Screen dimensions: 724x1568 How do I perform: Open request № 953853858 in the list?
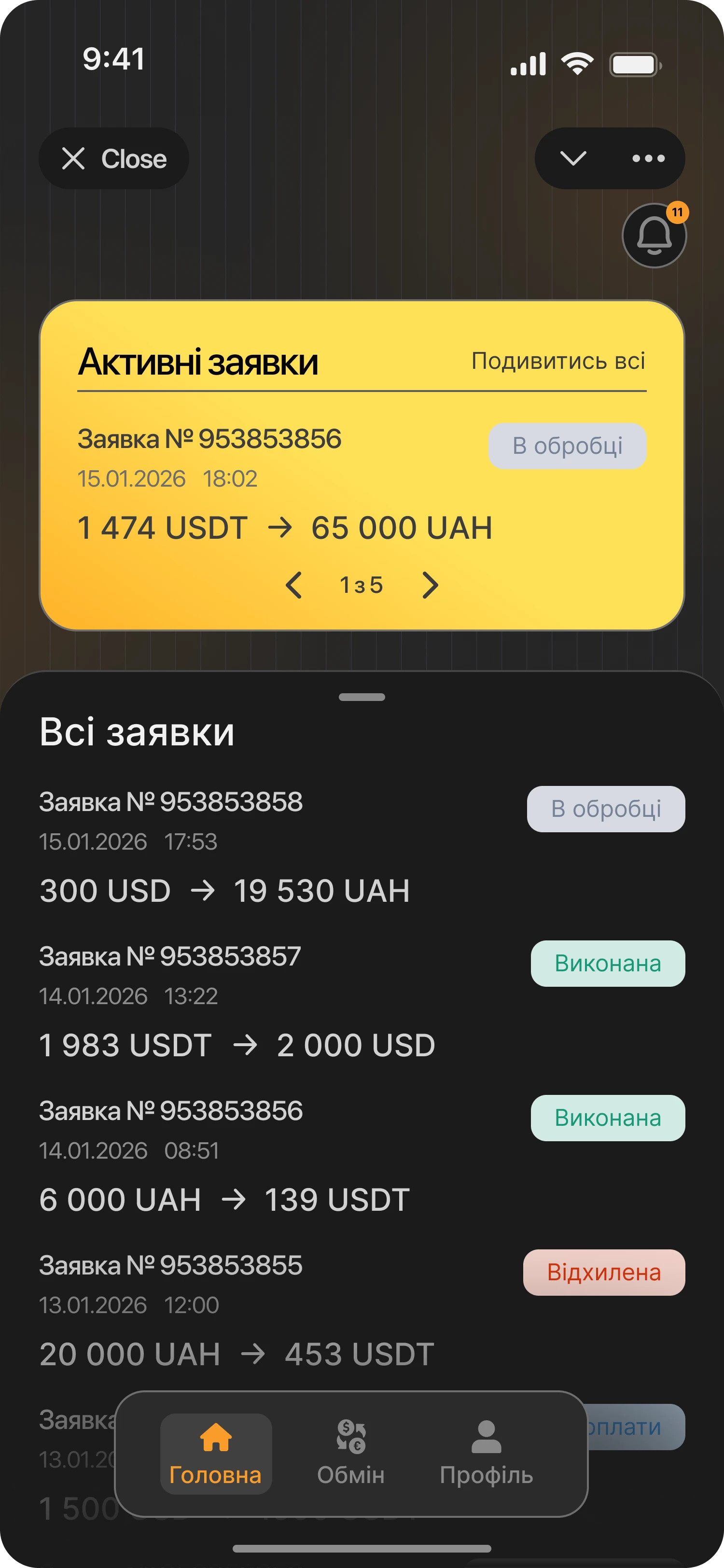(x=243, y=846)
